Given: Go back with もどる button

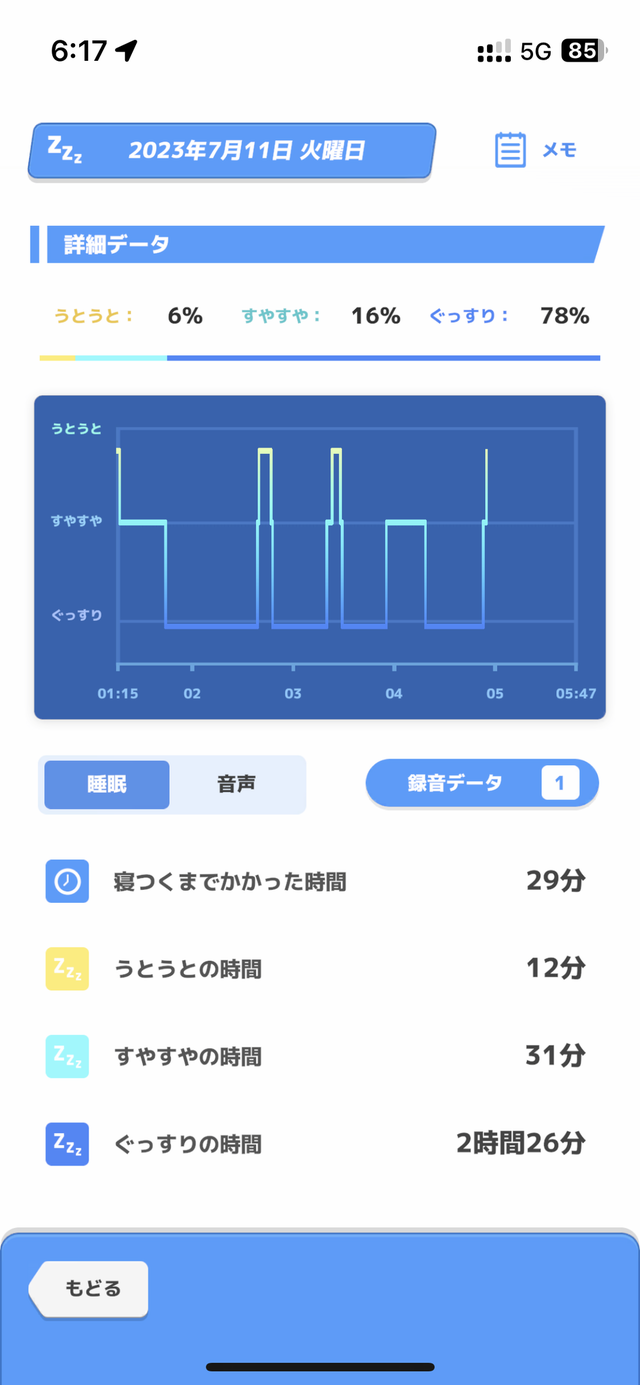Looking at the screenshot, I should tap(89, 1289).
